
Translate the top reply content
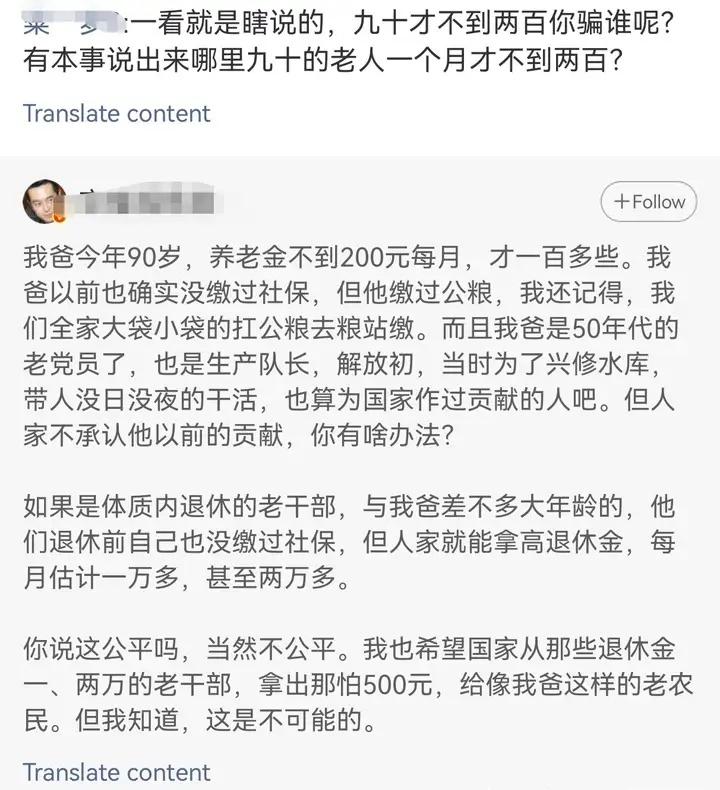(117, 113)
